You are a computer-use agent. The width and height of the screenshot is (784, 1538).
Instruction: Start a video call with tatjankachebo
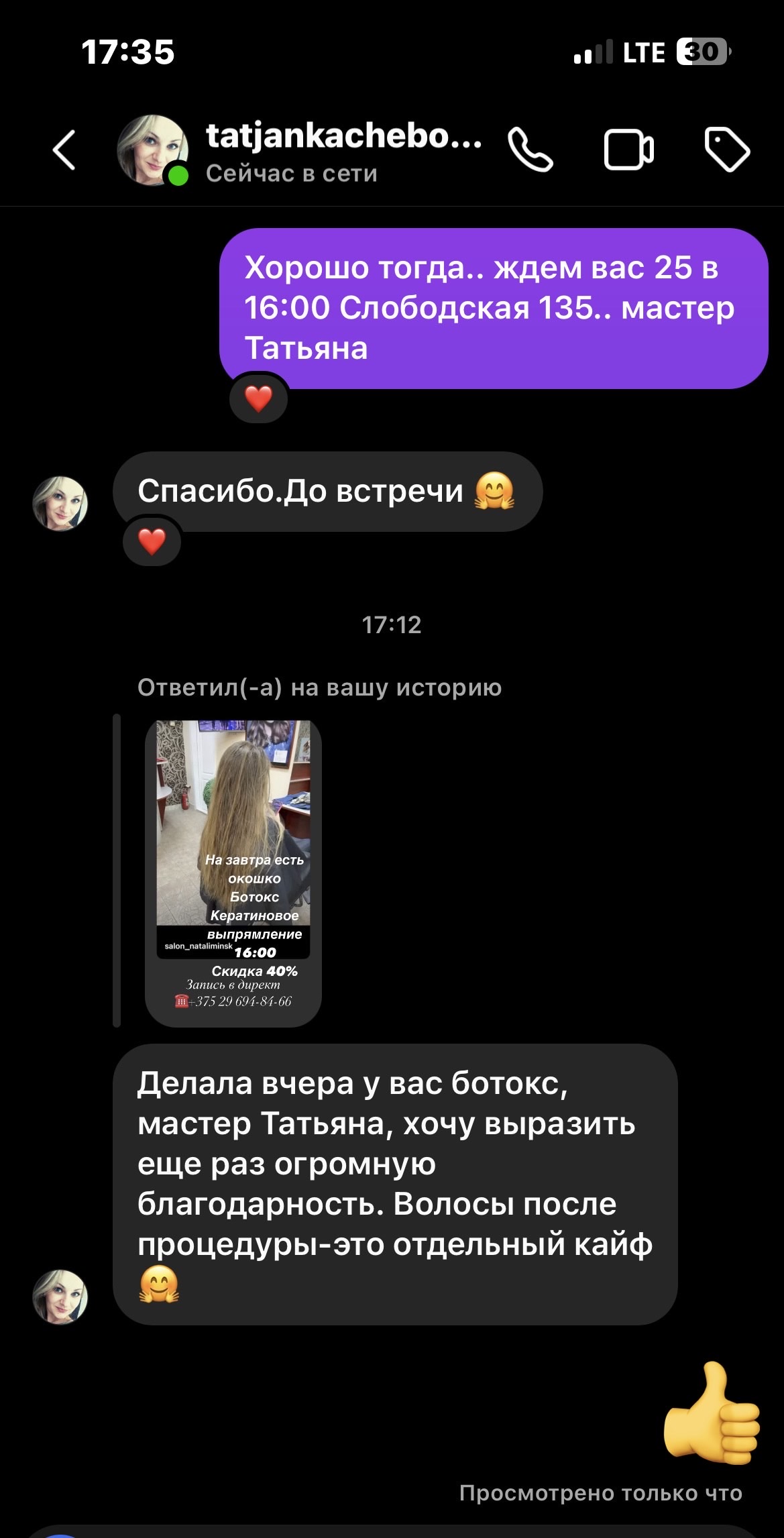click(628, 150)
